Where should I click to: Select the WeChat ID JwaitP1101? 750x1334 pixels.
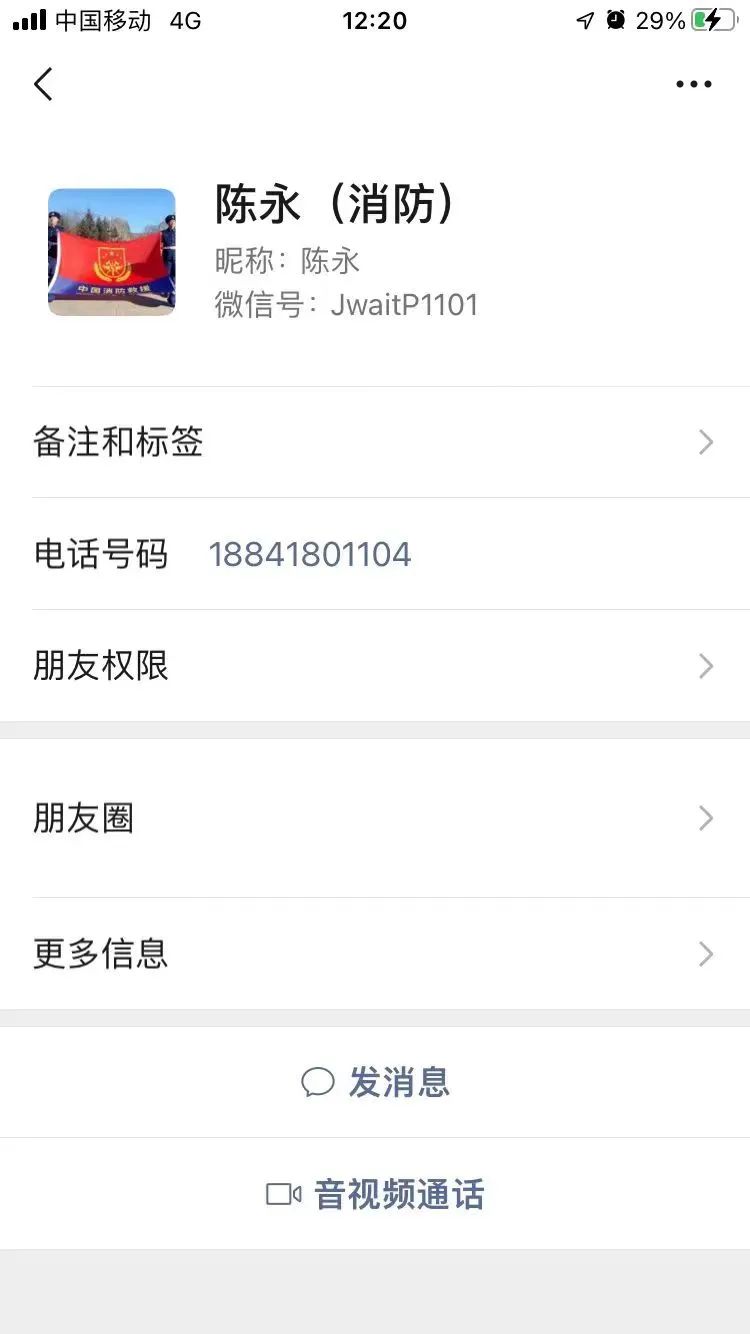pyautogui.click(x=404, y=304)
